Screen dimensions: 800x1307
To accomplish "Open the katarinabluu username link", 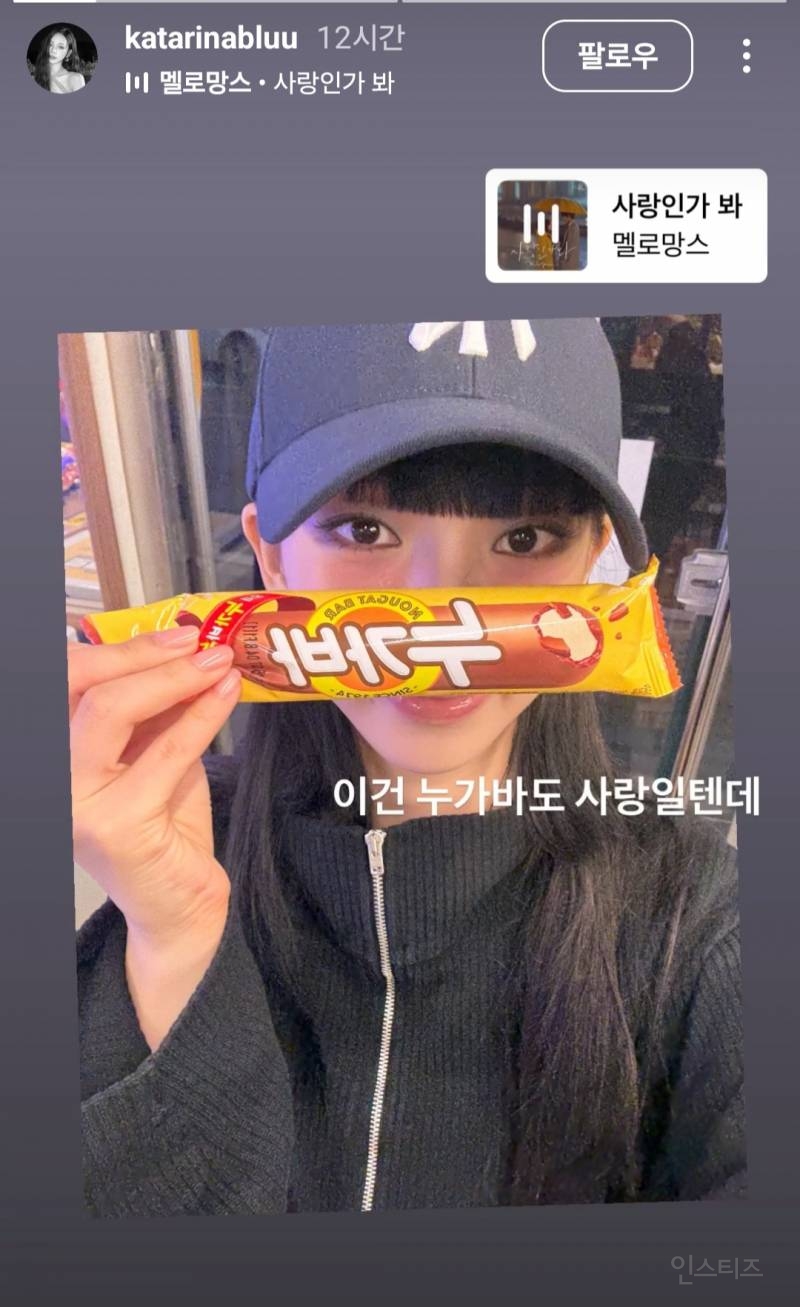I will [211, 38].
